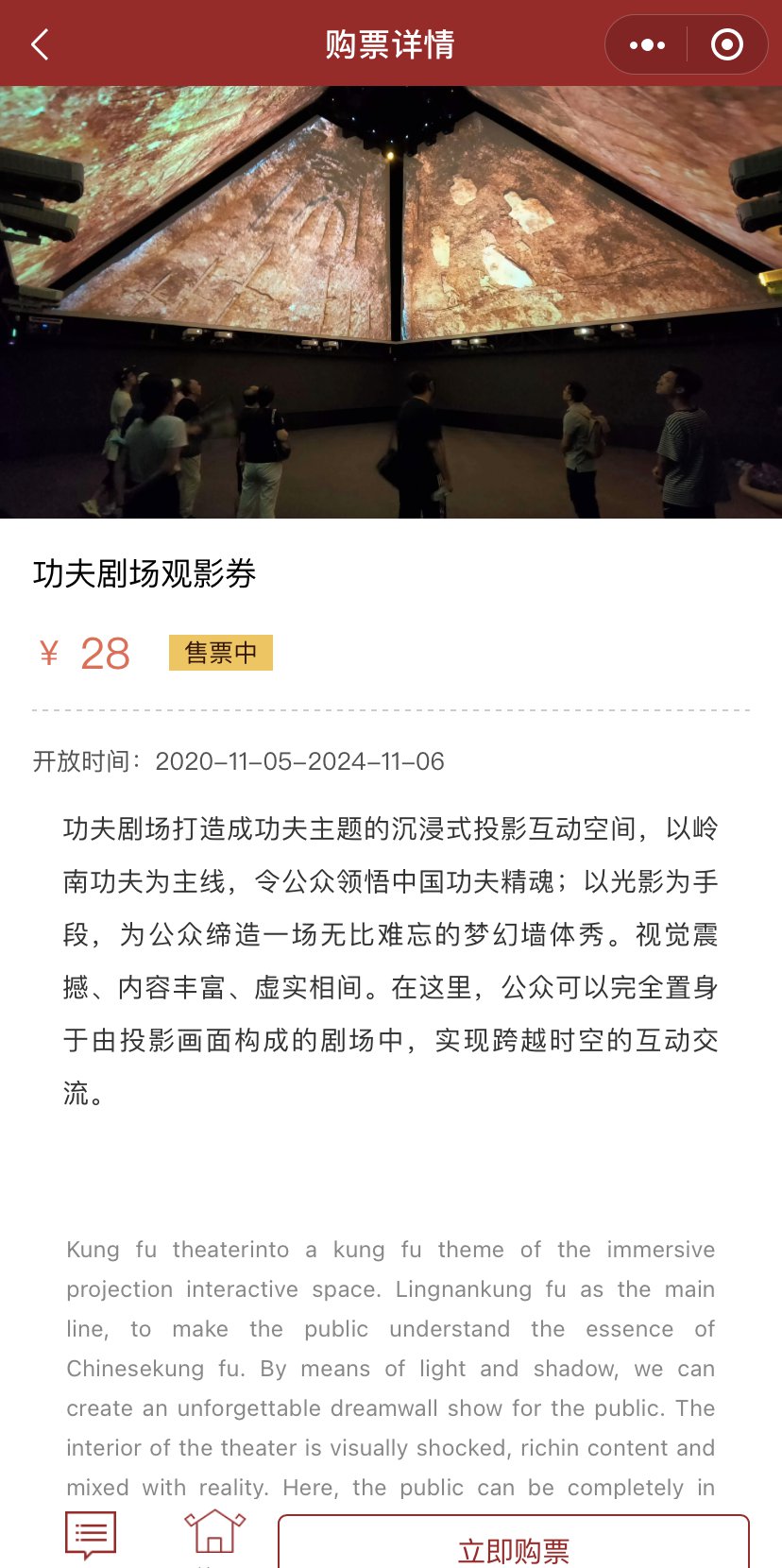The height and width of the screenshot is (1568, 782).
Task: Open the message icon in bottom bar
Action: click(91, 1535)
